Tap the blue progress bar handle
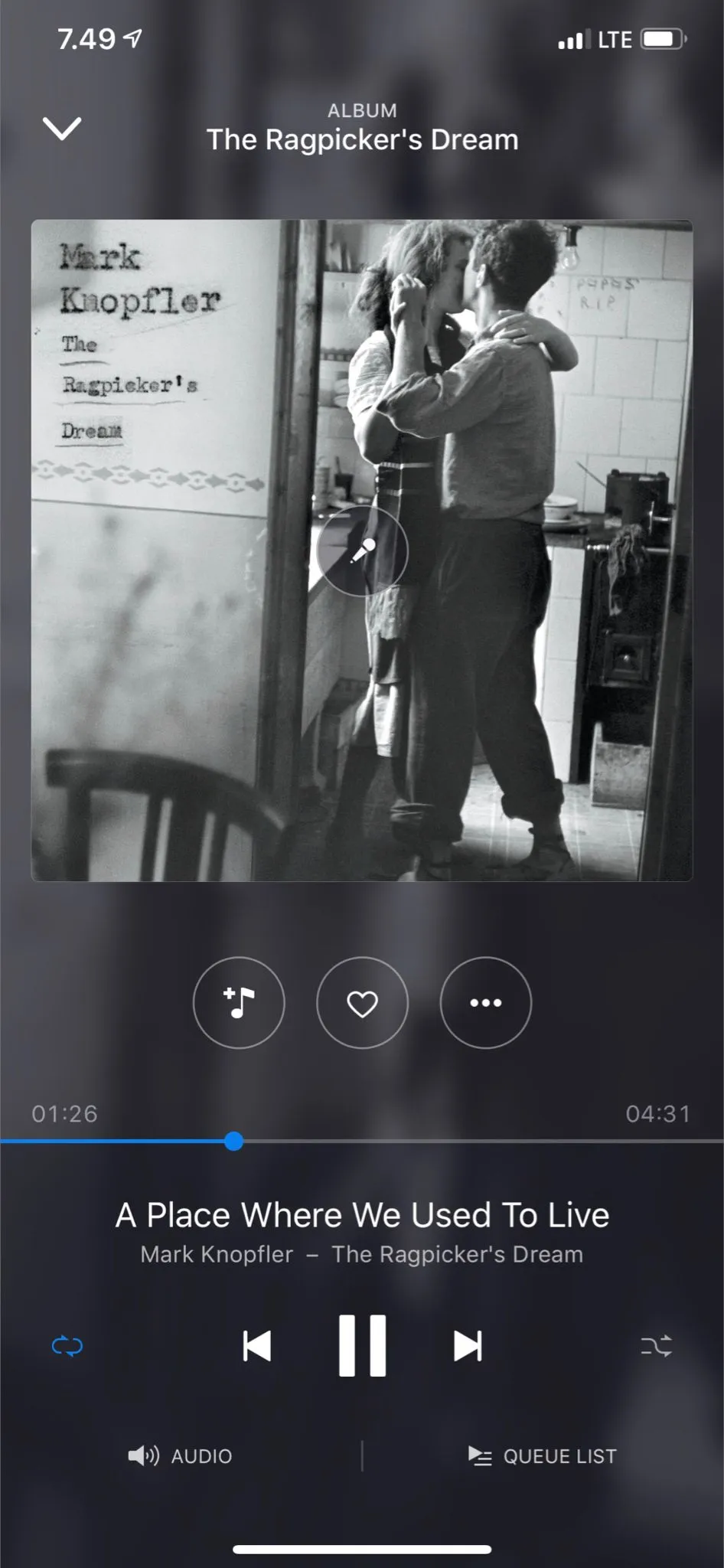This screenshot has width=724, height=1568. click(234, 1142)
